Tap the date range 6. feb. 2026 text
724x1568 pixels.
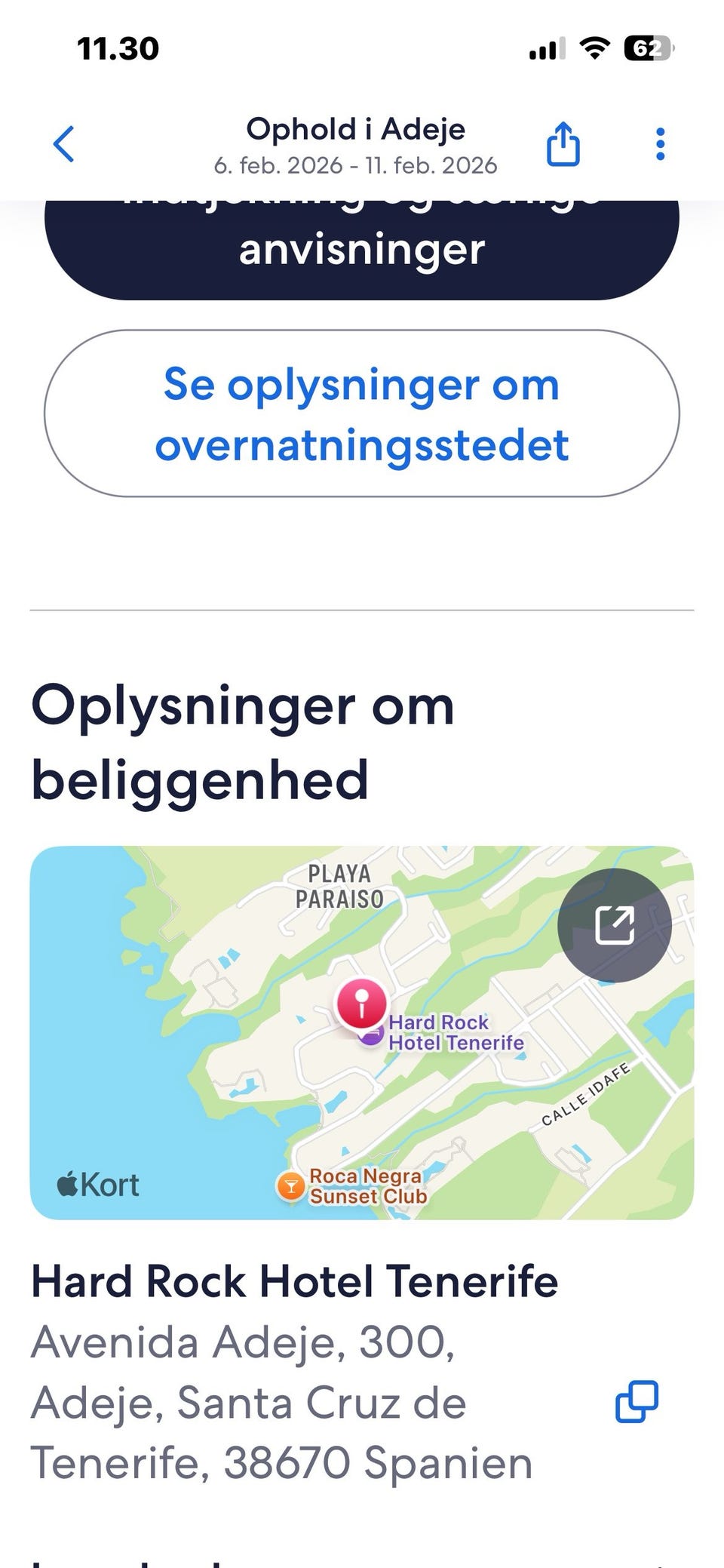pyautogui.click(x=357, y=164)
